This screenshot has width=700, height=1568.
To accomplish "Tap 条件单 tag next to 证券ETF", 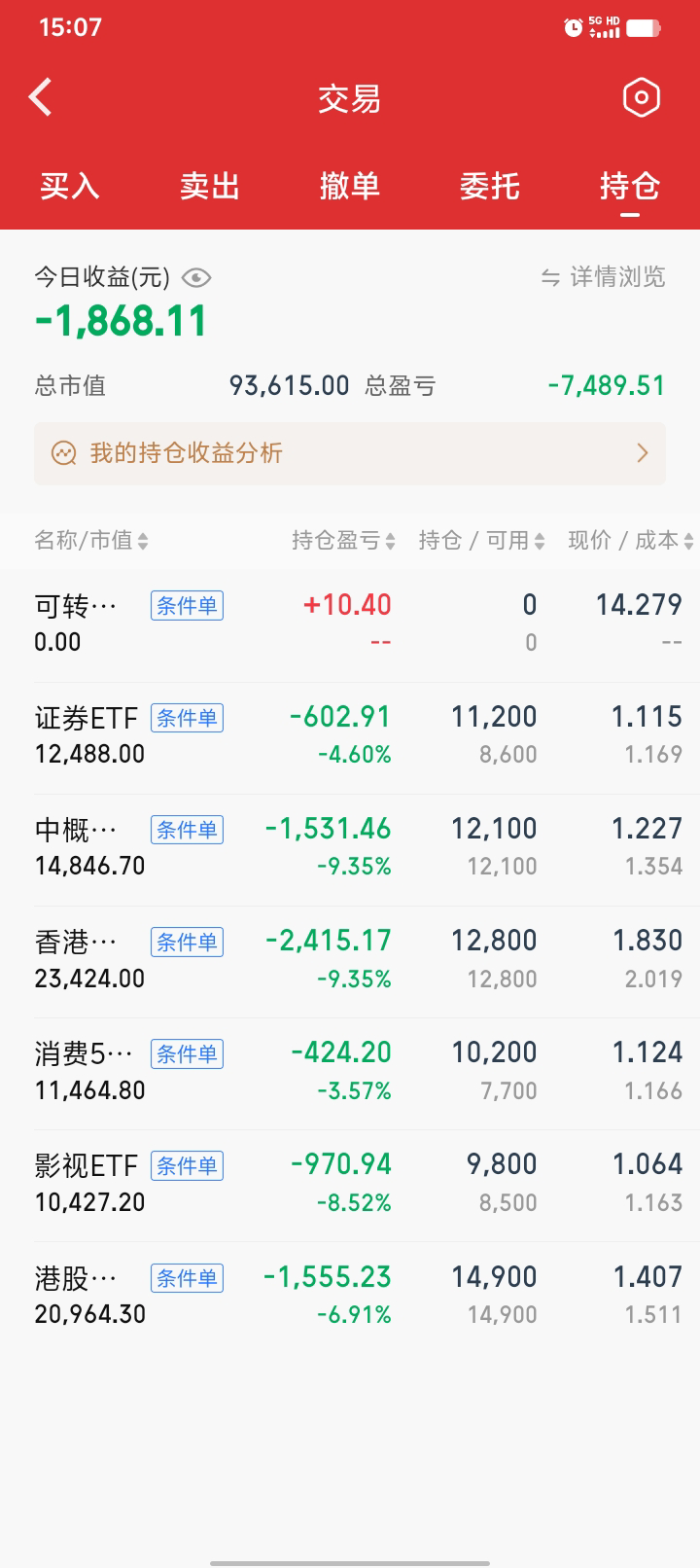I will click(x=187, y=718).
